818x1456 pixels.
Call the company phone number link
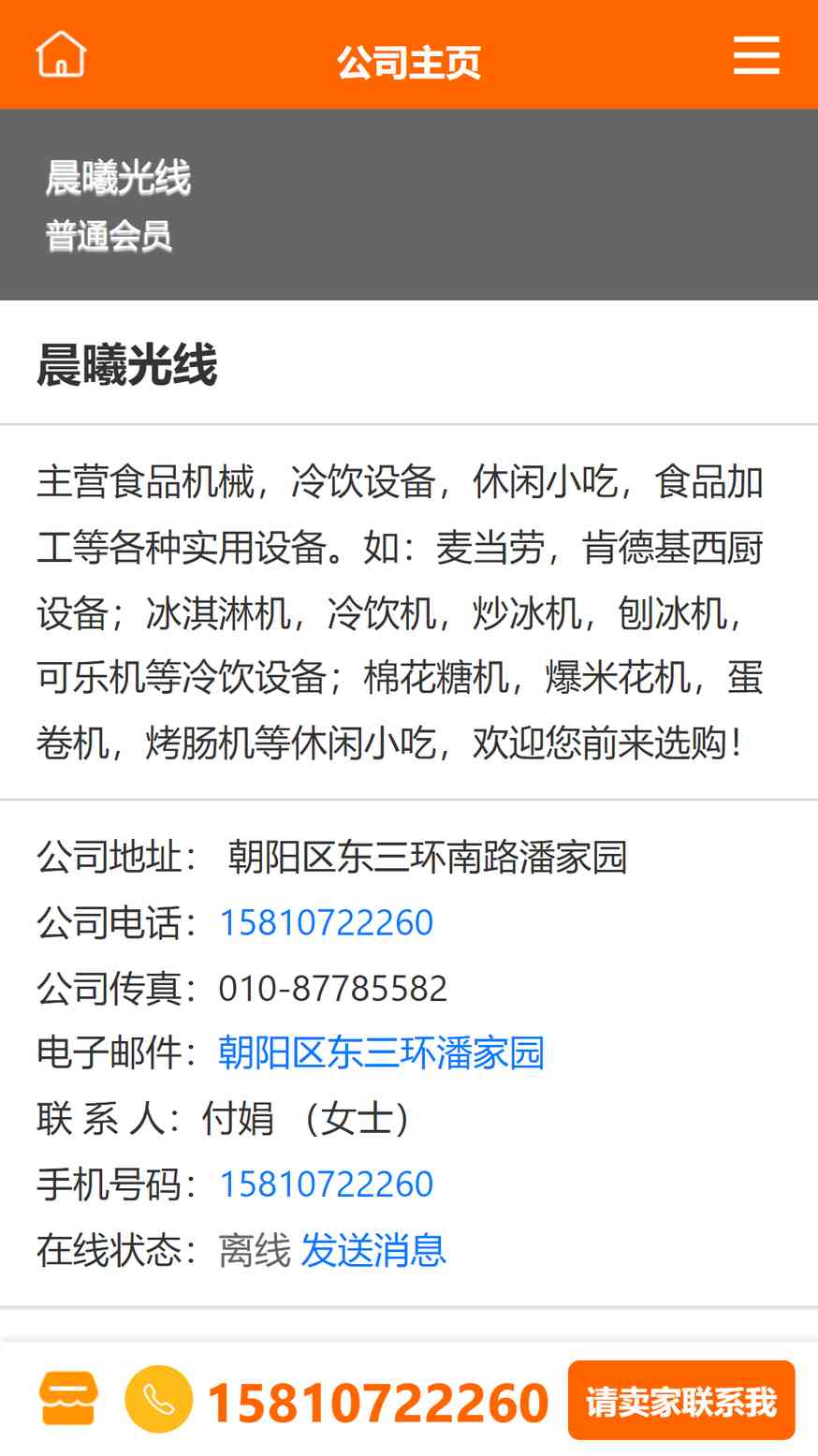326,922
